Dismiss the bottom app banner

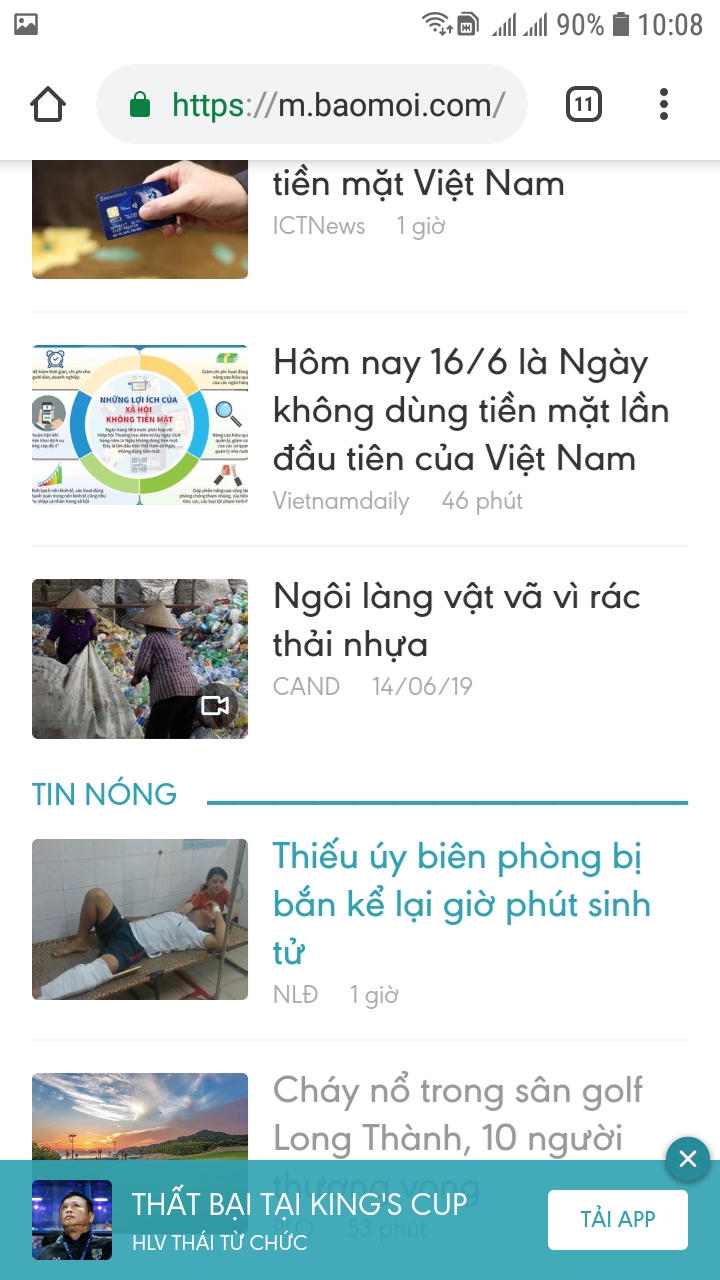click(x=688, y=1160)
